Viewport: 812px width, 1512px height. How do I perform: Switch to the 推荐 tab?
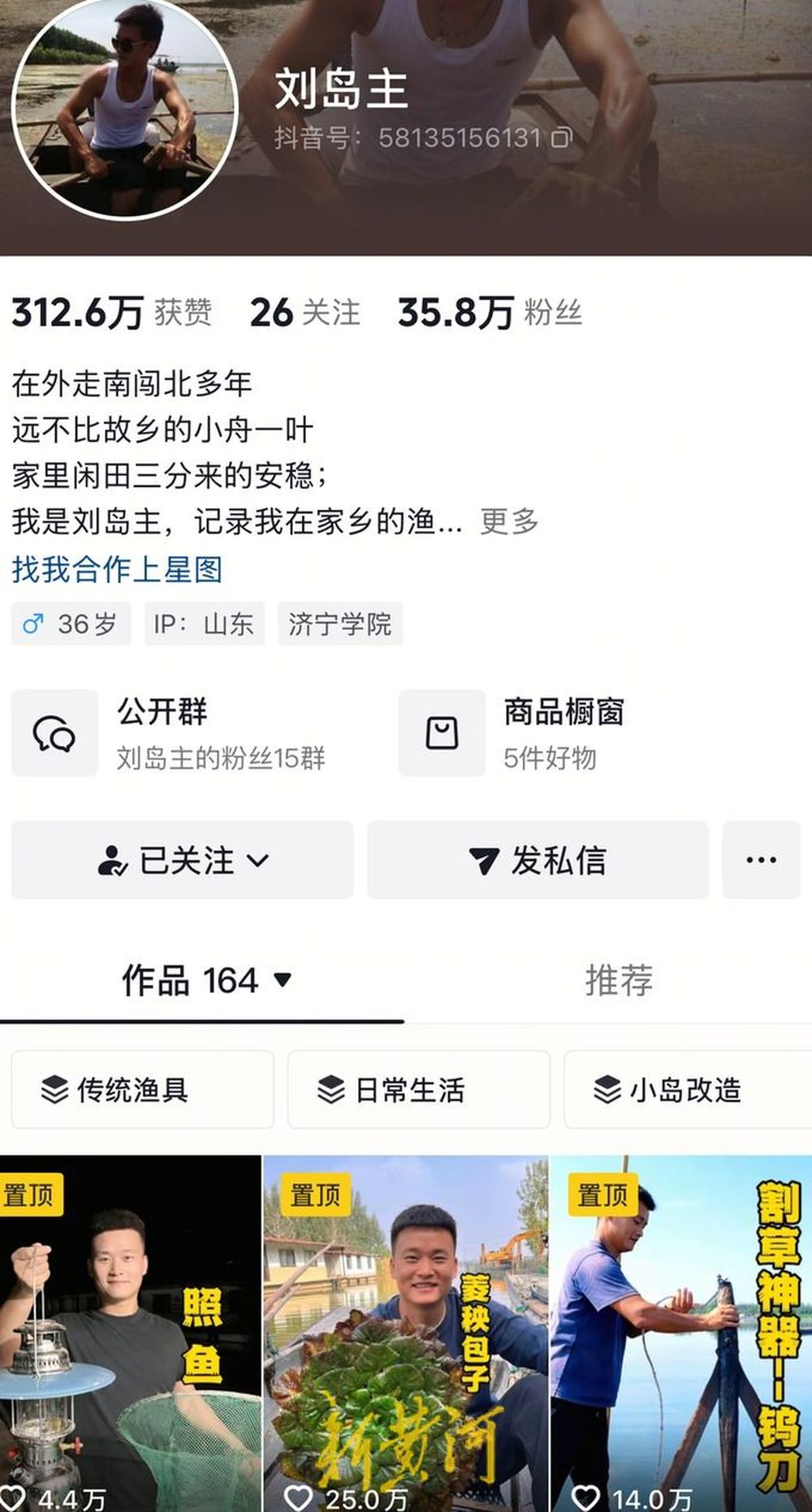pyautogui.click(x=619, y=980)
